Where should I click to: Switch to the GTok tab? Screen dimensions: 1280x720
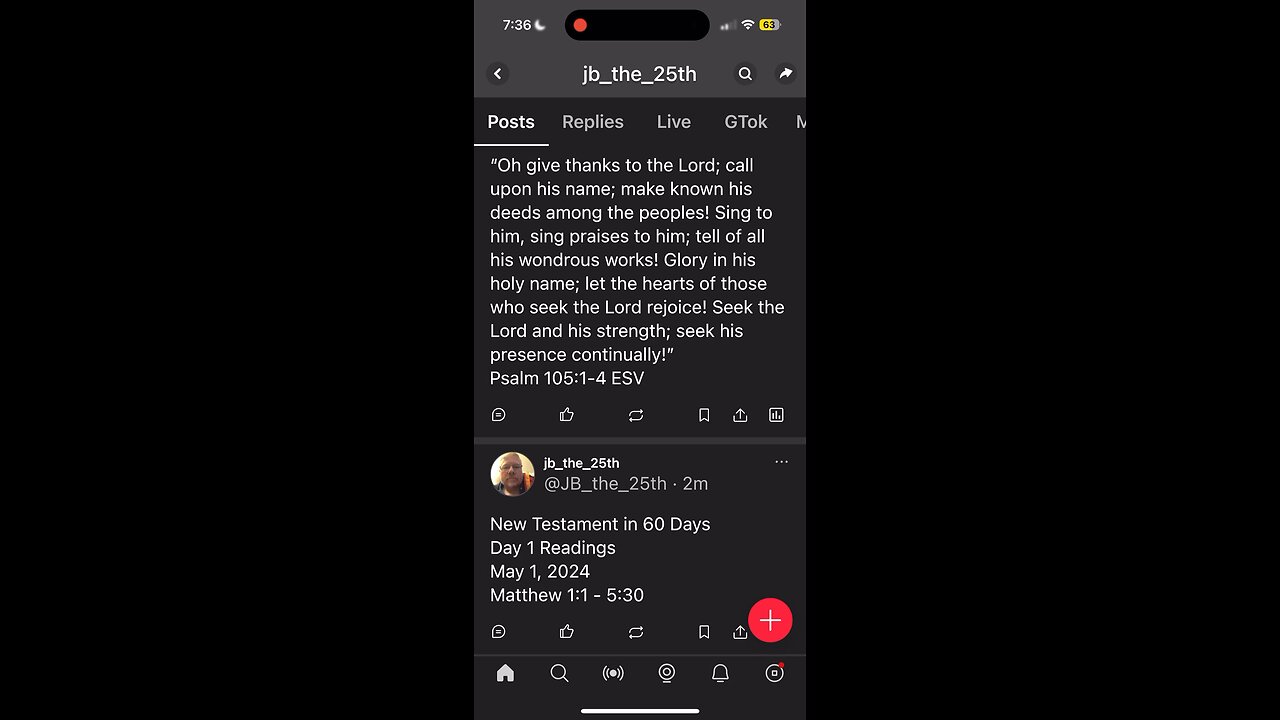point(745,122)
